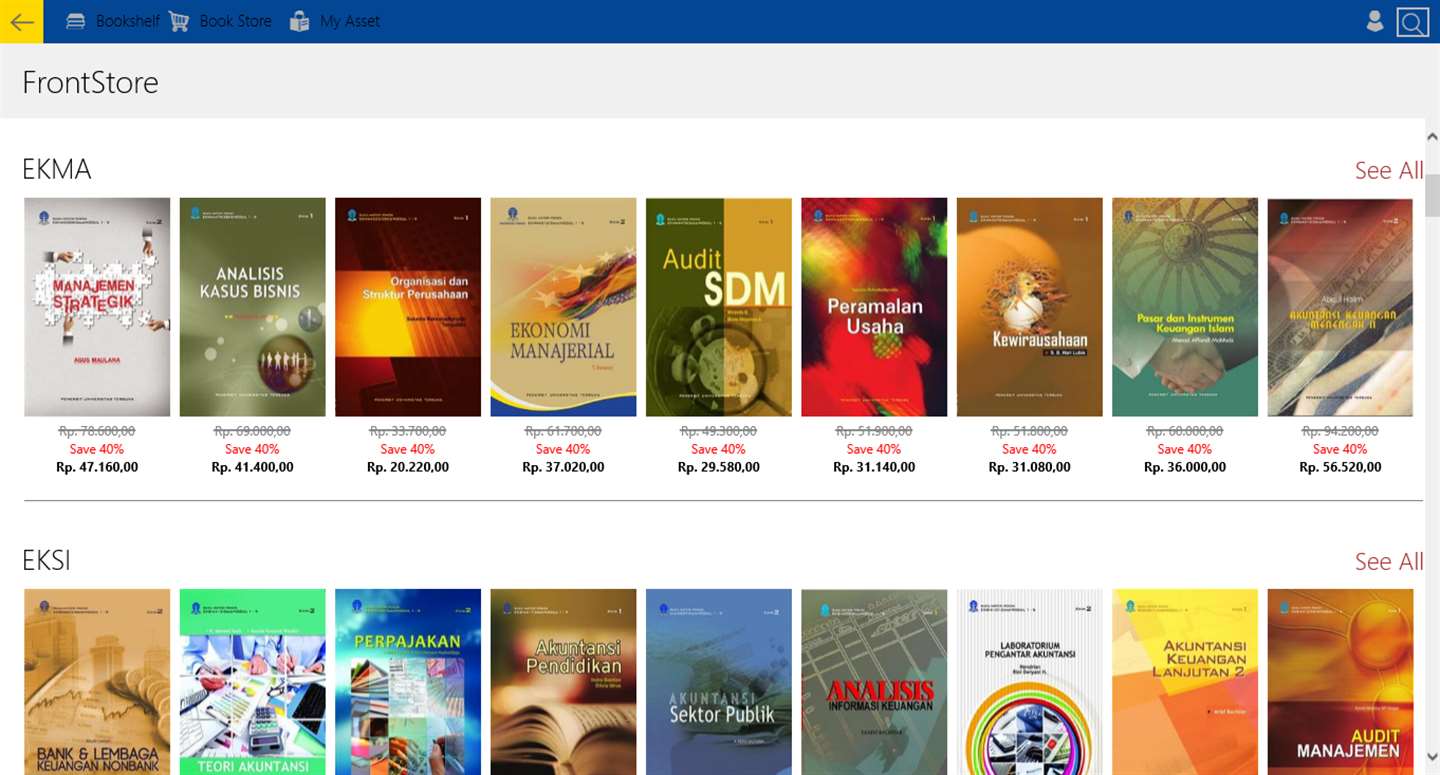View Organisasi dan Struktur Perusahaan book
1440x775 pixels.
point(408,307)
